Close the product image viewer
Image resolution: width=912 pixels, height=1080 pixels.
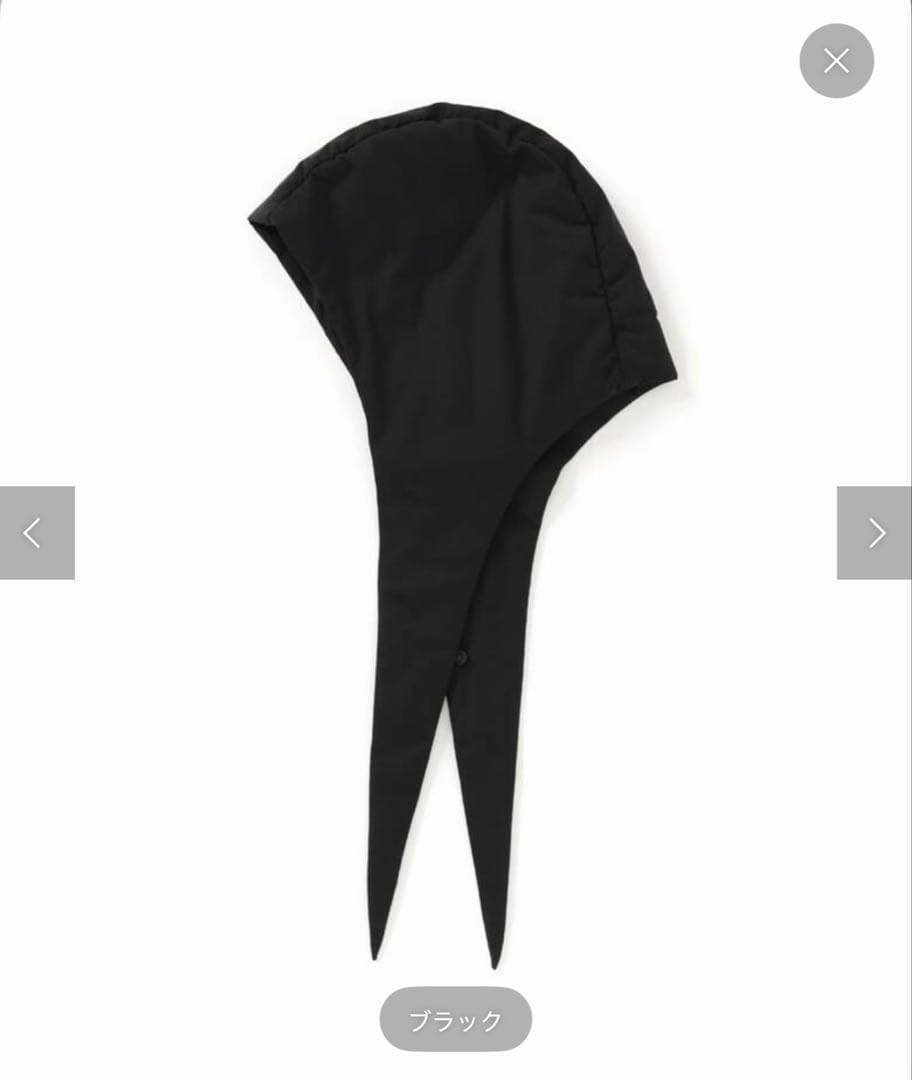[836, 61]
